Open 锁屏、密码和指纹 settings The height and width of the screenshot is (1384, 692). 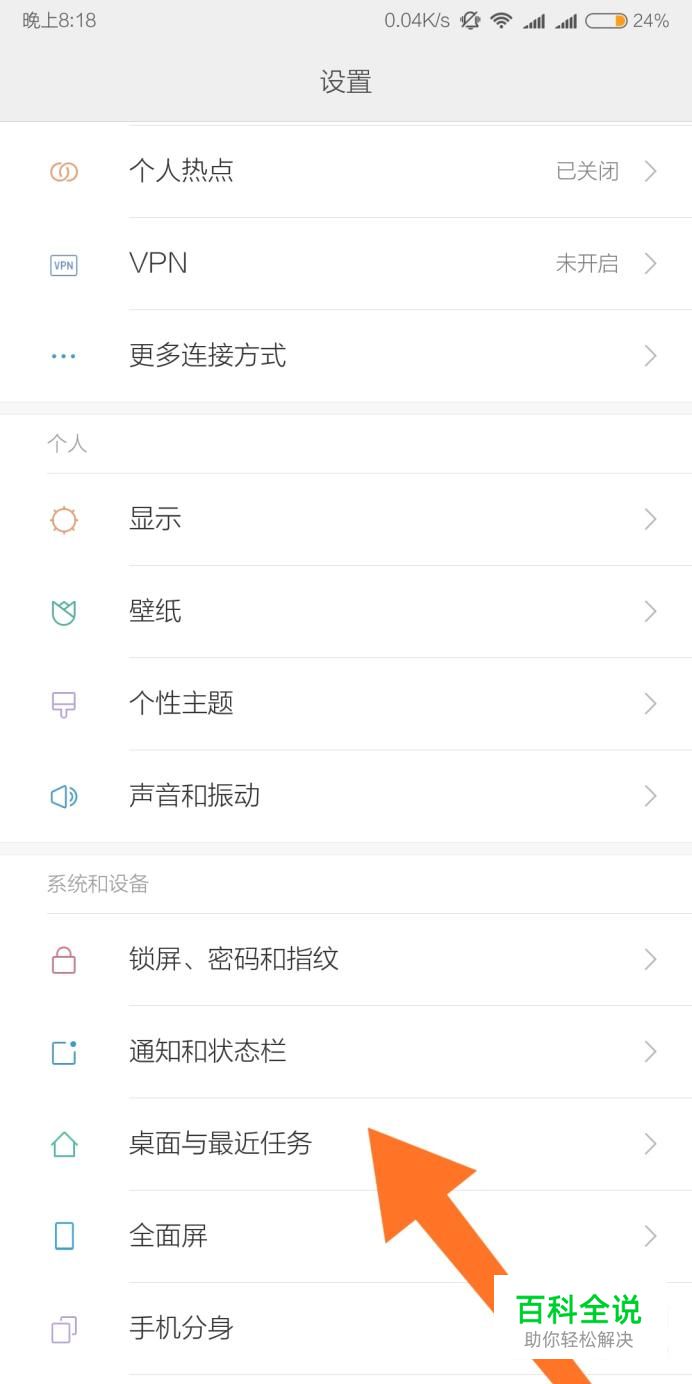pos(345,960)
